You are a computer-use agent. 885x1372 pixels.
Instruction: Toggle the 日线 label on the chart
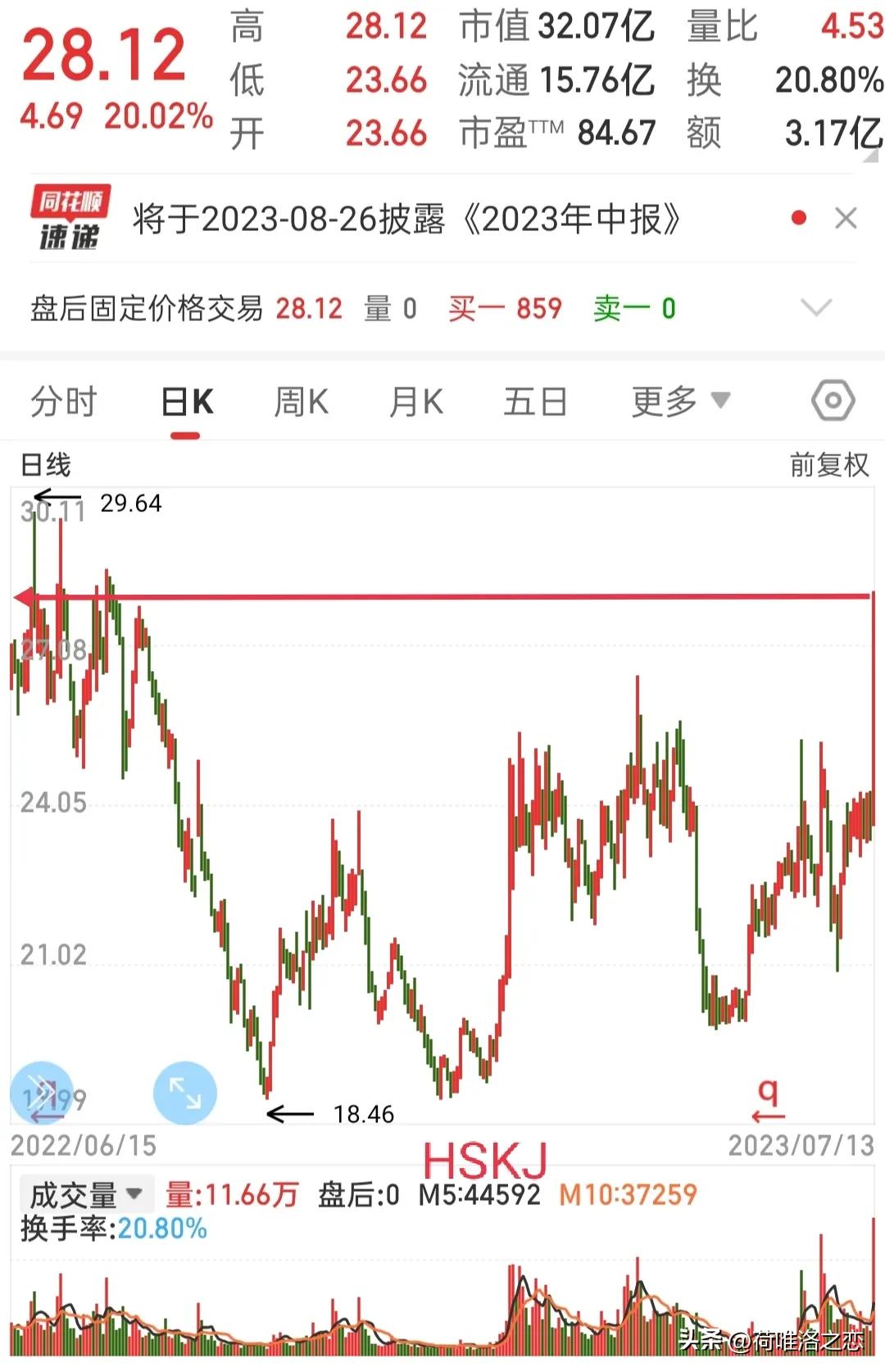coord(45,465)
